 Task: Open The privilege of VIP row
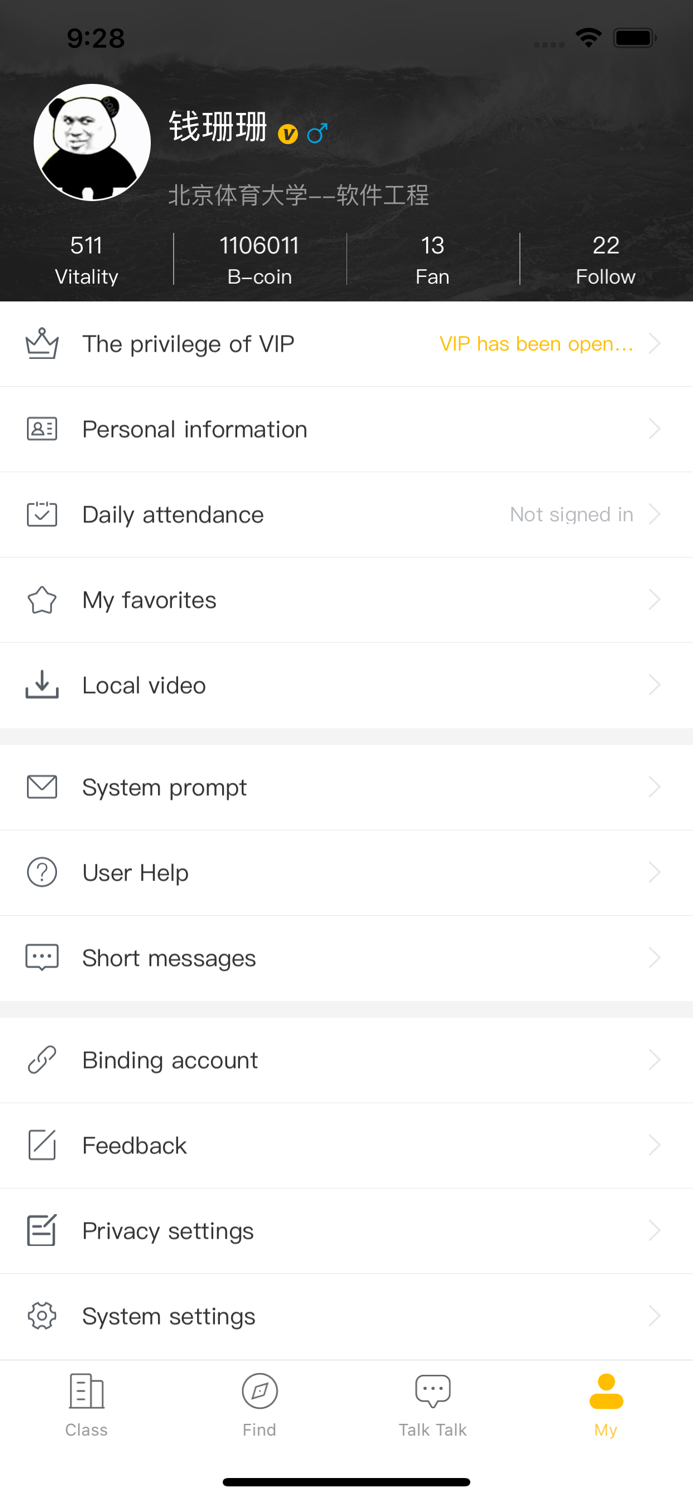[x=346, y=344]
